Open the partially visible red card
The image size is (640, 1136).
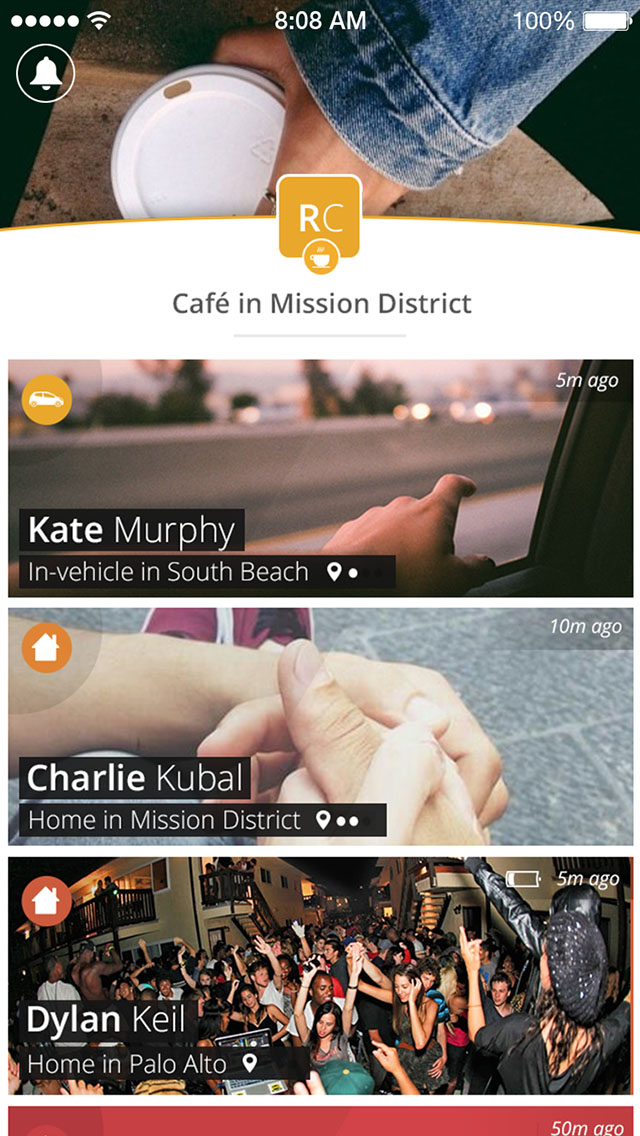(320, 1121)
